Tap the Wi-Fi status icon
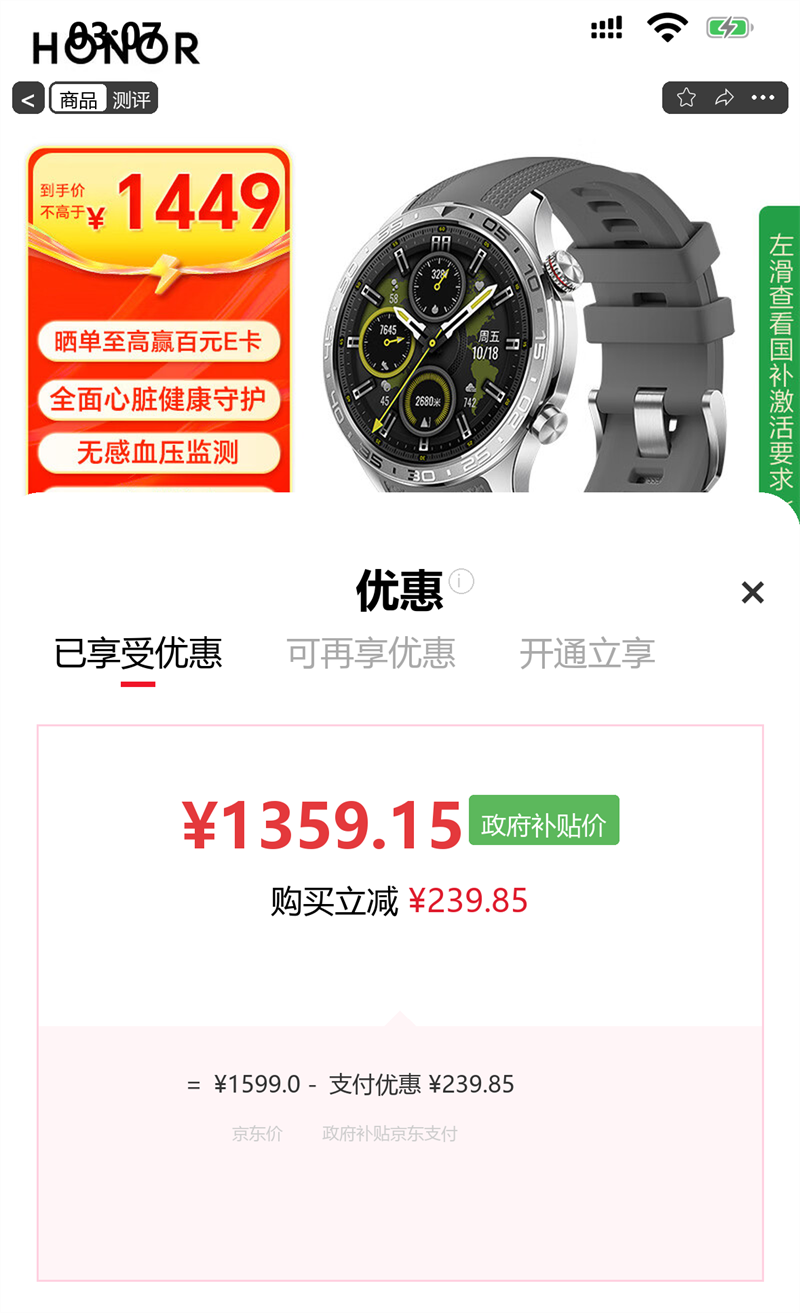The height and width of the screenshot is (1313, 800). click(668, 28)
